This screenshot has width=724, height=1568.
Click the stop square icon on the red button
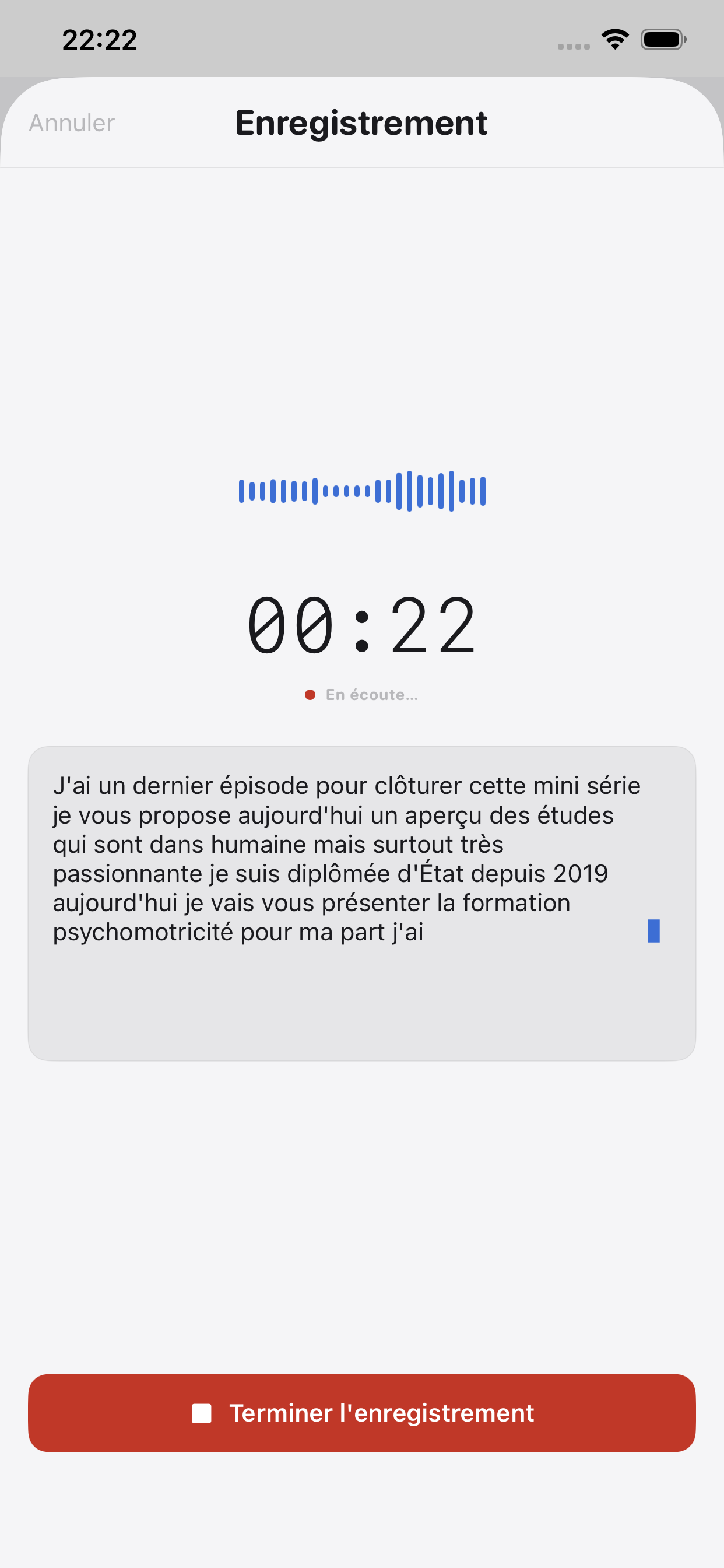(201, 1413)
